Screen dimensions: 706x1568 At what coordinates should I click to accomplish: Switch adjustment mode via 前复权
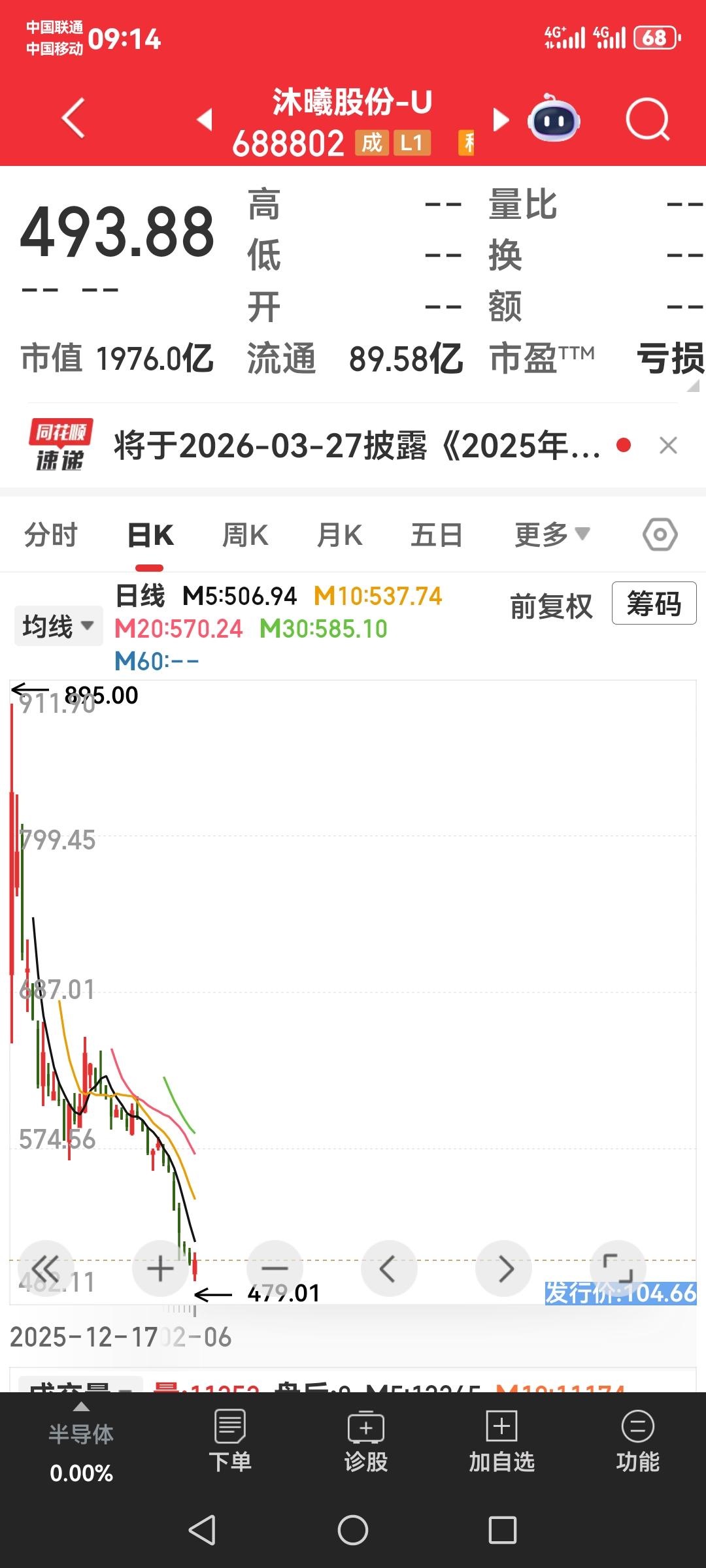point(552,606)
